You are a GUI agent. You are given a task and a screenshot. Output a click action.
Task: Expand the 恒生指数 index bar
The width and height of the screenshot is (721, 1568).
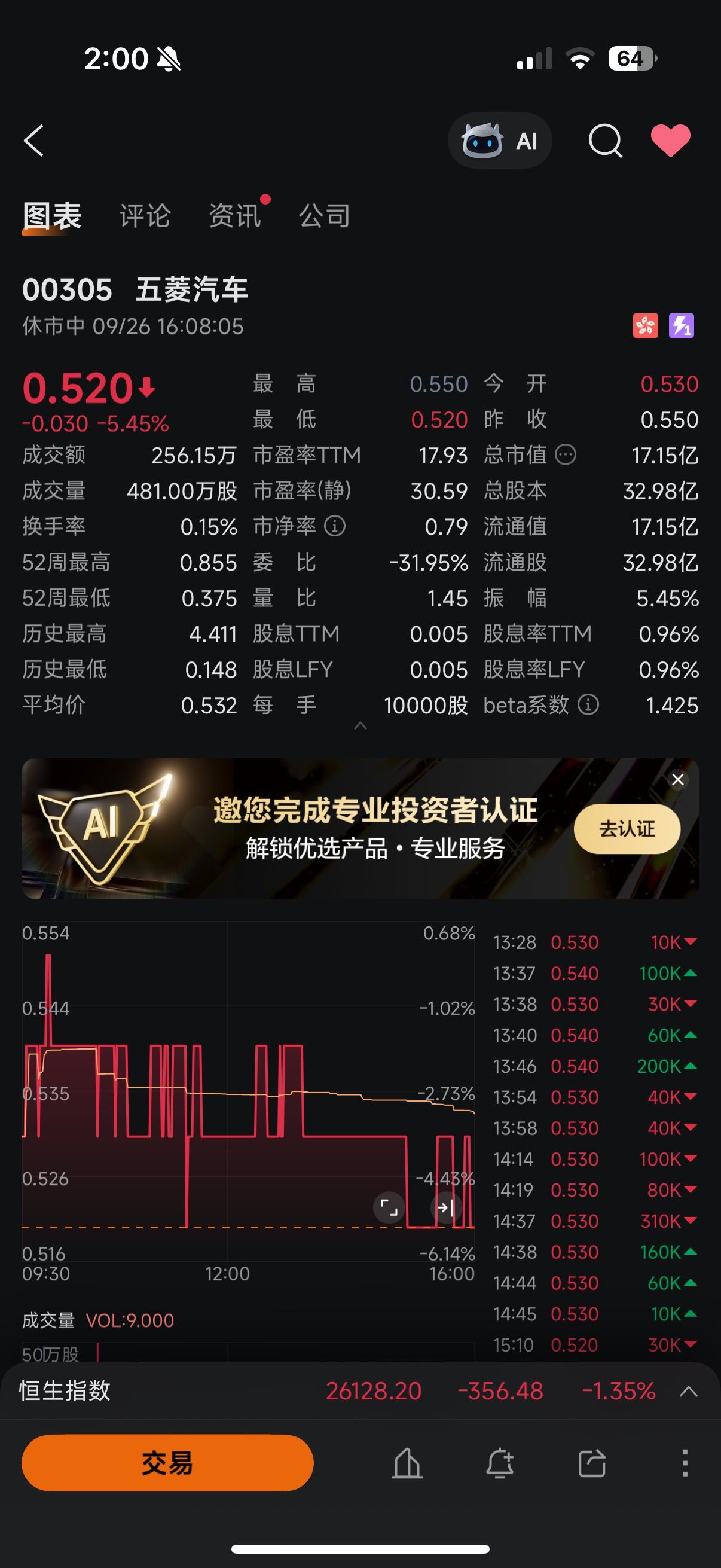[x=688, y=1392]
